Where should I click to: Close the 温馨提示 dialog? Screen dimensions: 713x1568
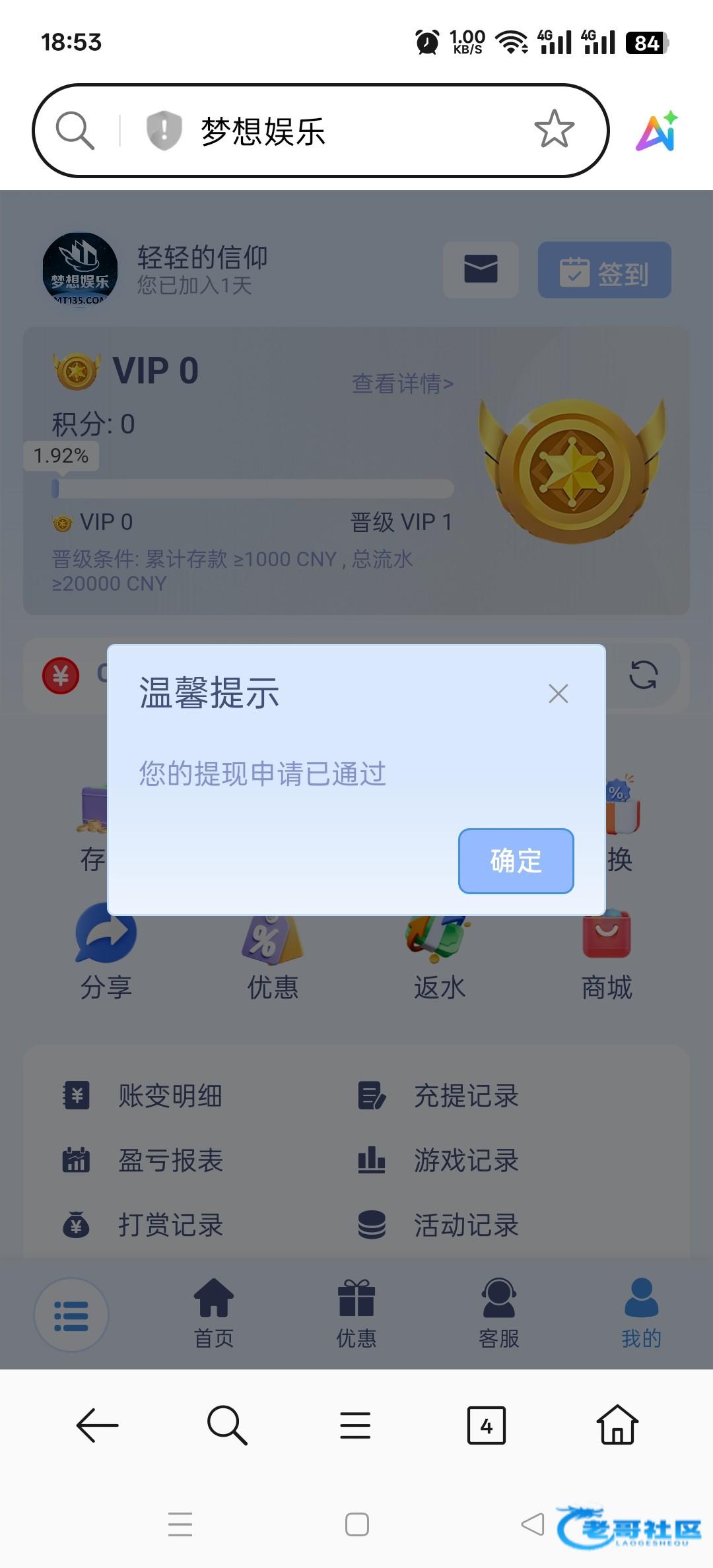point(558,694)
